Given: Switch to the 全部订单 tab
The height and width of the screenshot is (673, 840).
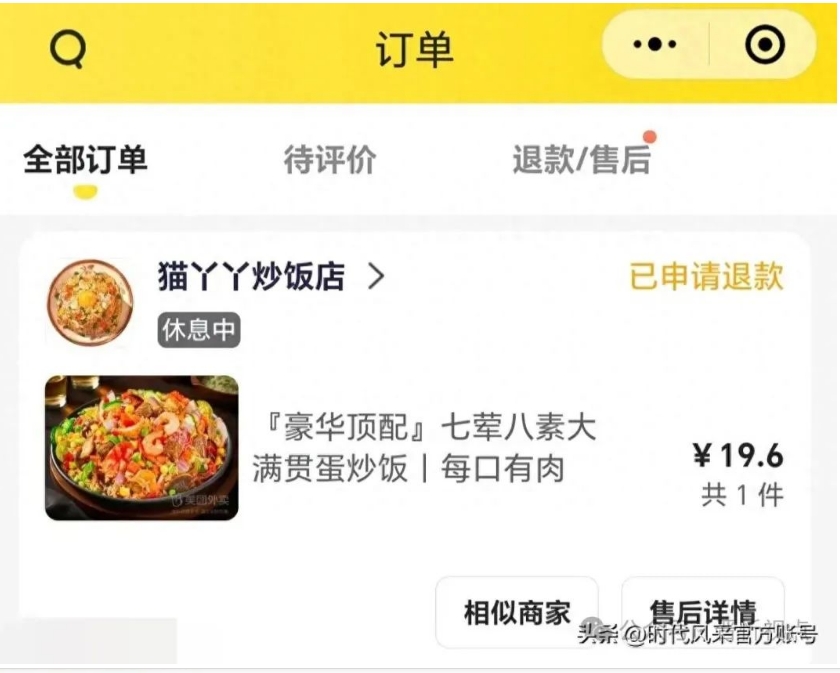Looking at the screenshot, I should [x=86, y=160].
